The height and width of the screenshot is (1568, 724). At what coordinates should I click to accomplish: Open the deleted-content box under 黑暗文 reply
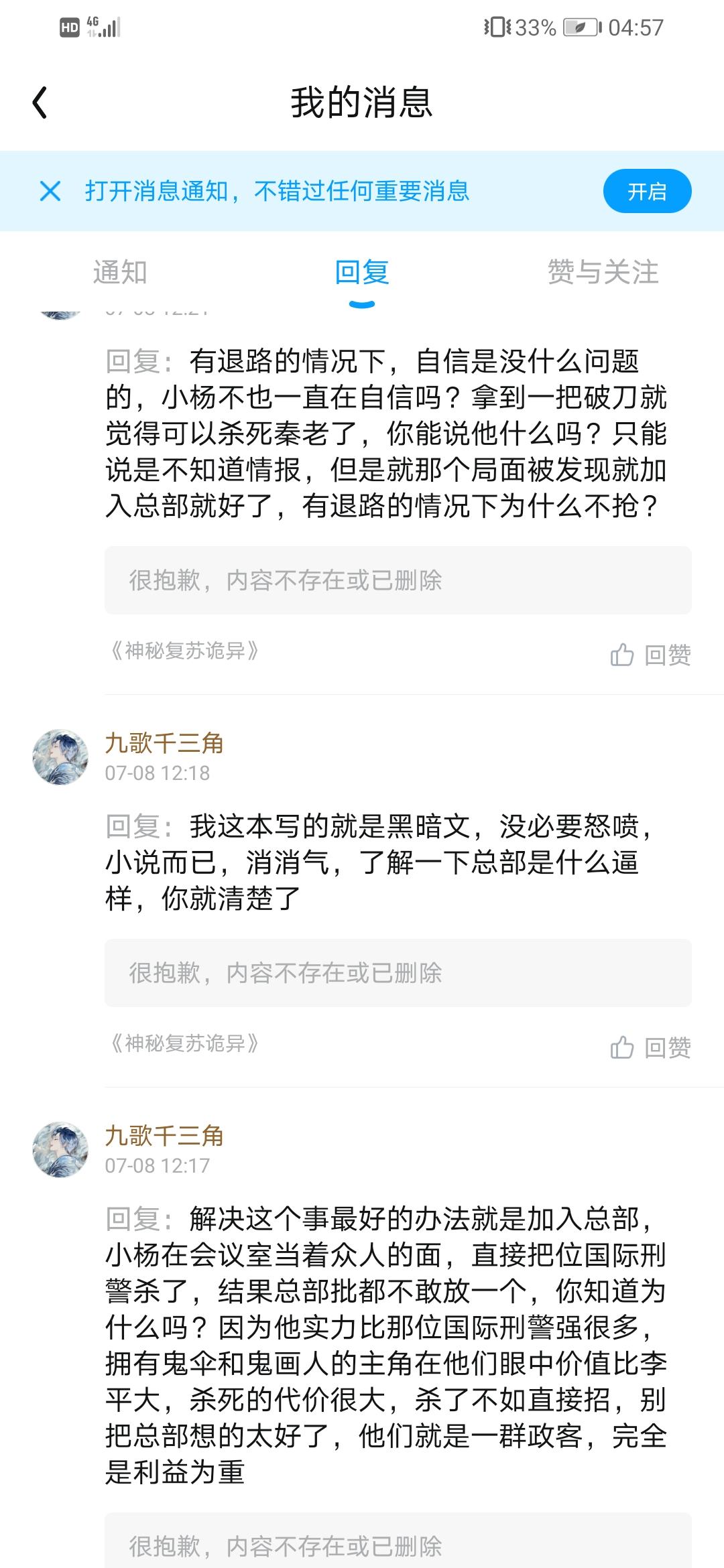coord(398,973)
